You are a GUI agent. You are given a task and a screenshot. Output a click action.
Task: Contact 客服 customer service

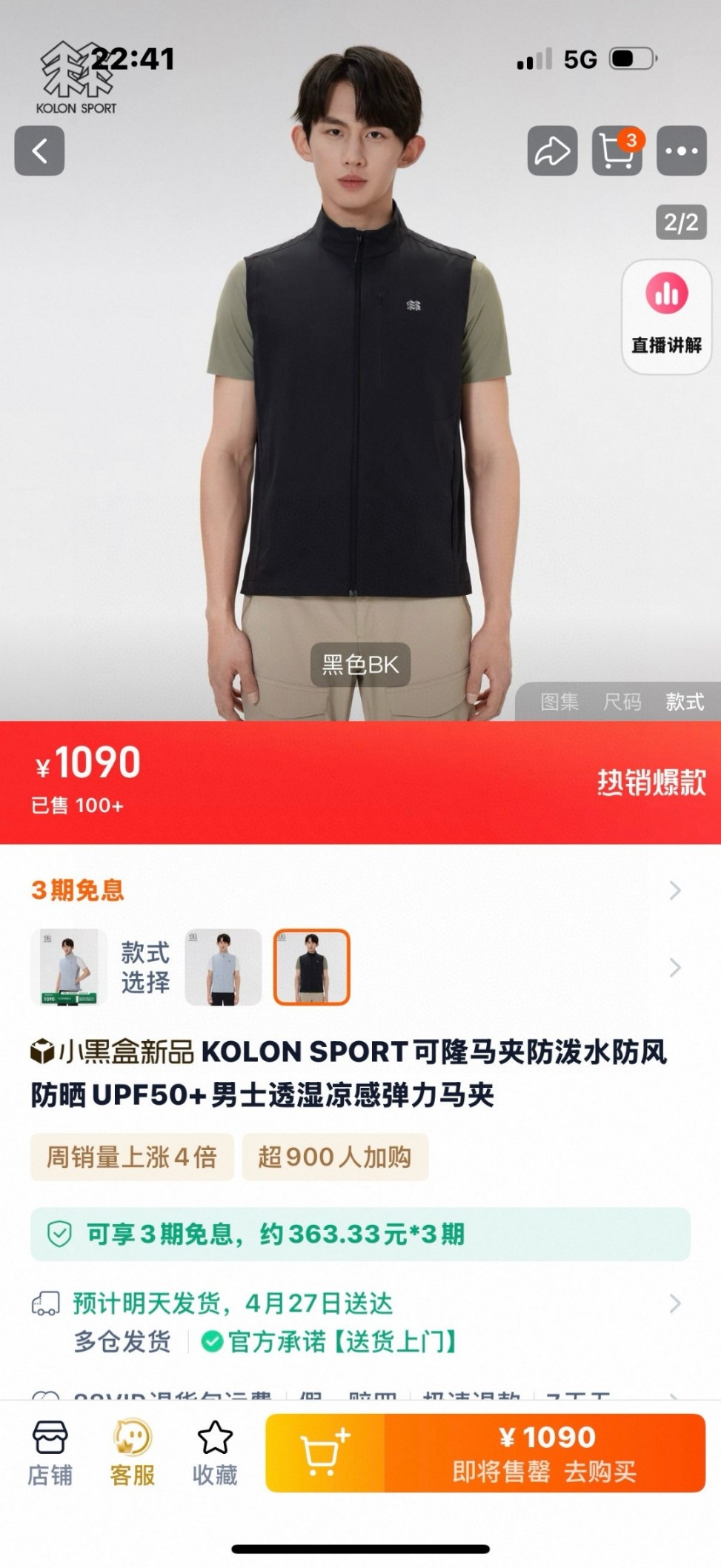[133, 1453]
